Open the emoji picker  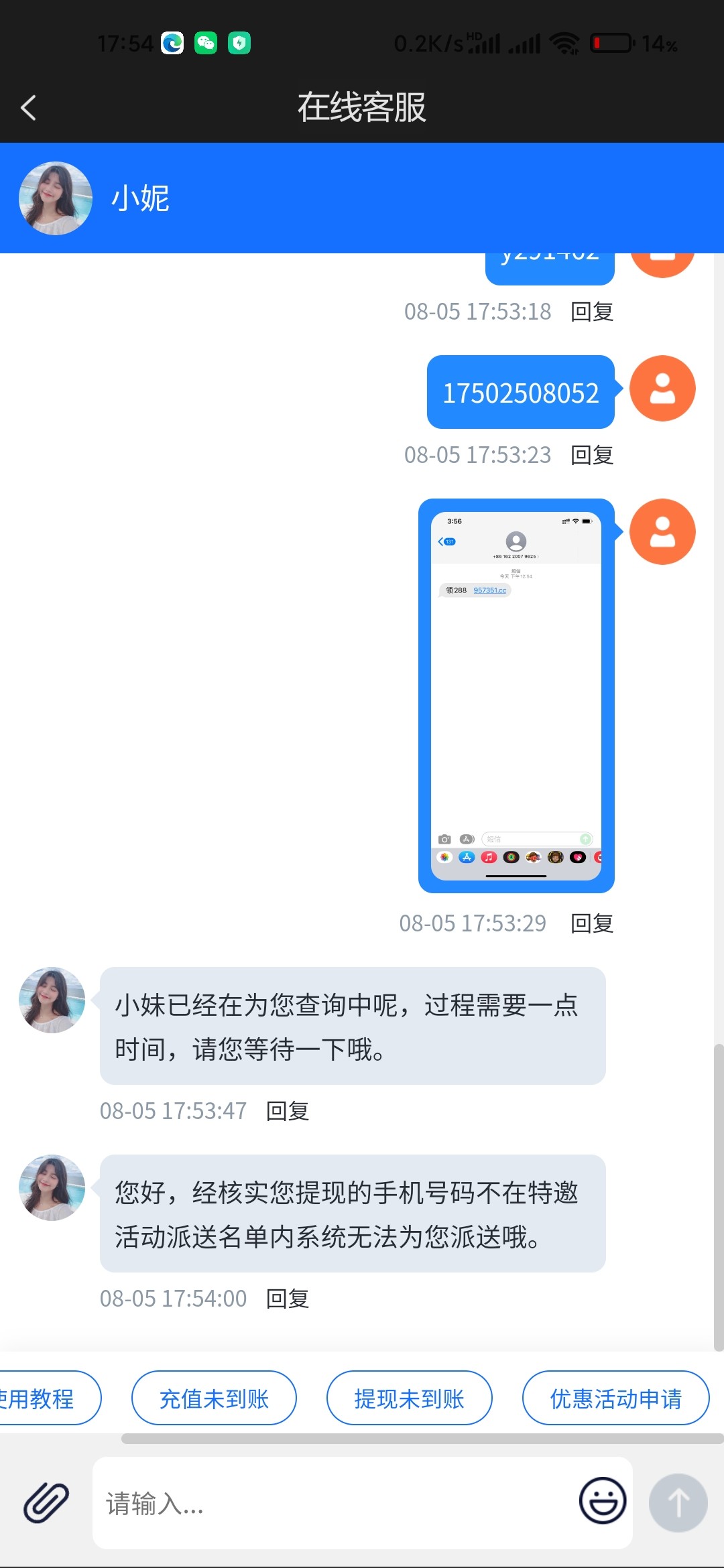click(x=602, y=1501)
